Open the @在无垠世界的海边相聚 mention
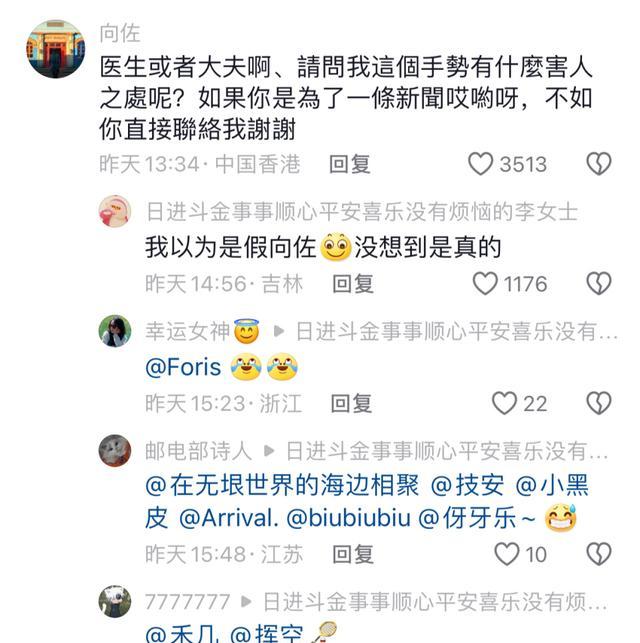 pos(283,486)
